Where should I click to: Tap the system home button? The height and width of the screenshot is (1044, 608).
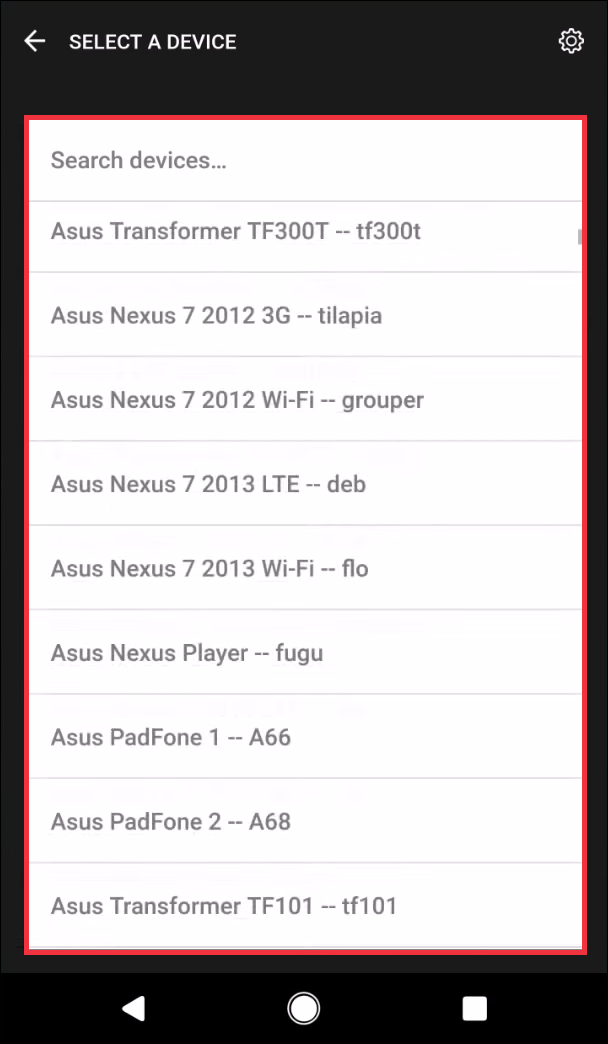[304, 1008]
